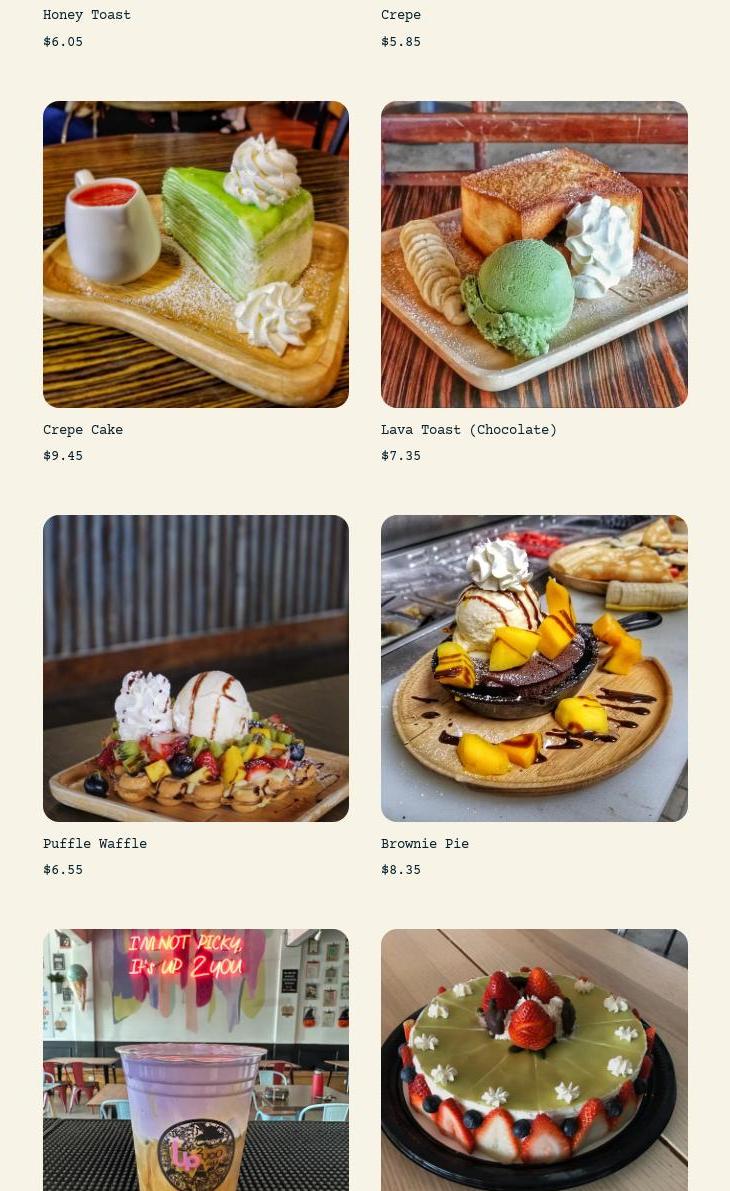Open the Brownie Pie product
This screenshot has height=1191, width=730.
coord(534,668)
